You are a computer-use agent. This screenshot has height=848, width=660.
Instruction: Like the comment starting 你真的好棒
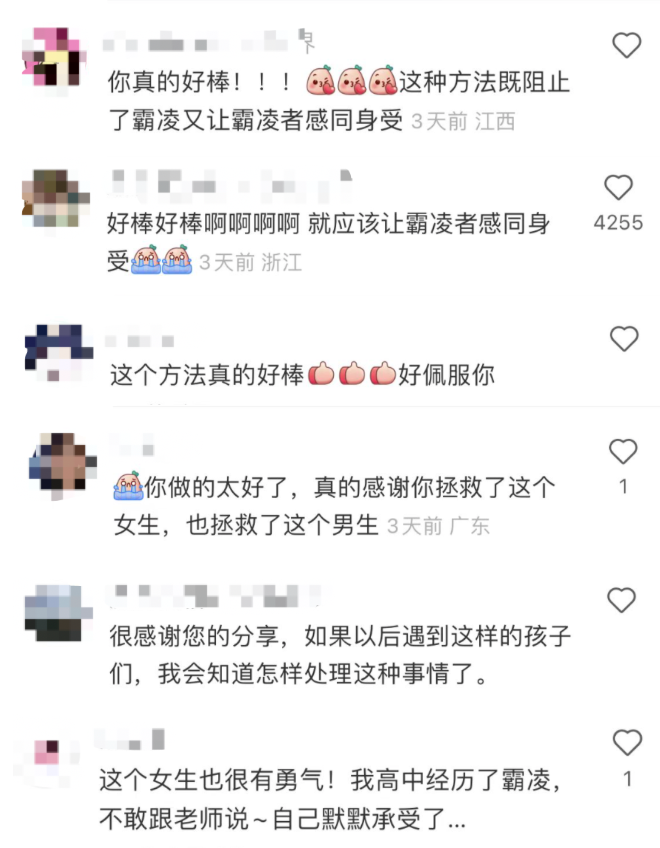pos(626,45)
